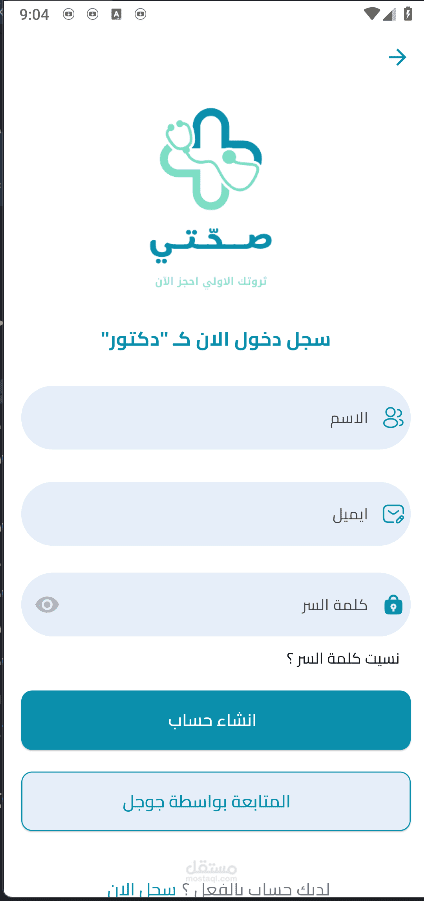This screenshot has height=901, width=424.
Task: Continue with المتابعة بواسطة جوجل
Action: [x=216, y=801]
